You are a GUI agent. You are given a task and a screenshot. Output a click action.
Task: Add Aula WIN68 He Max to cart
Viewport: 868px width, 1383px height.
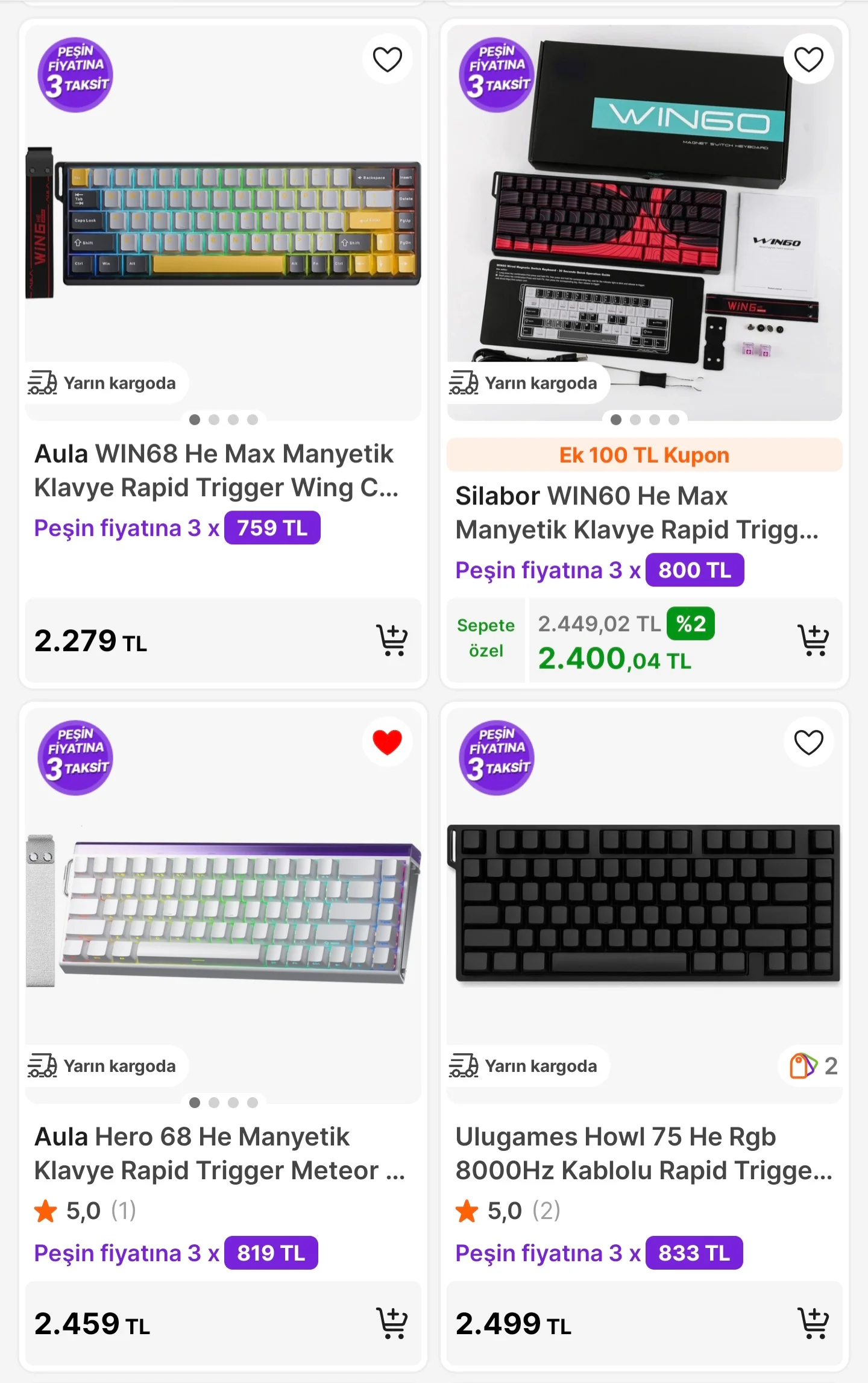392,640
